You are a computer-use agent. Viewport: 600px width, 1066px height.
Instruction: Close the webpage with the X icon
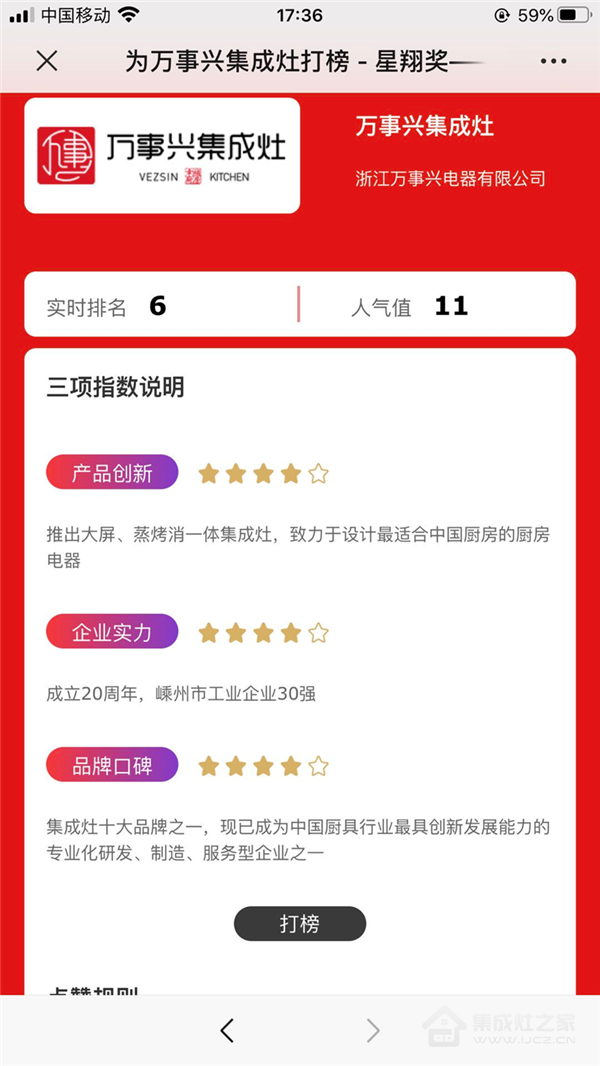point(47,61)
